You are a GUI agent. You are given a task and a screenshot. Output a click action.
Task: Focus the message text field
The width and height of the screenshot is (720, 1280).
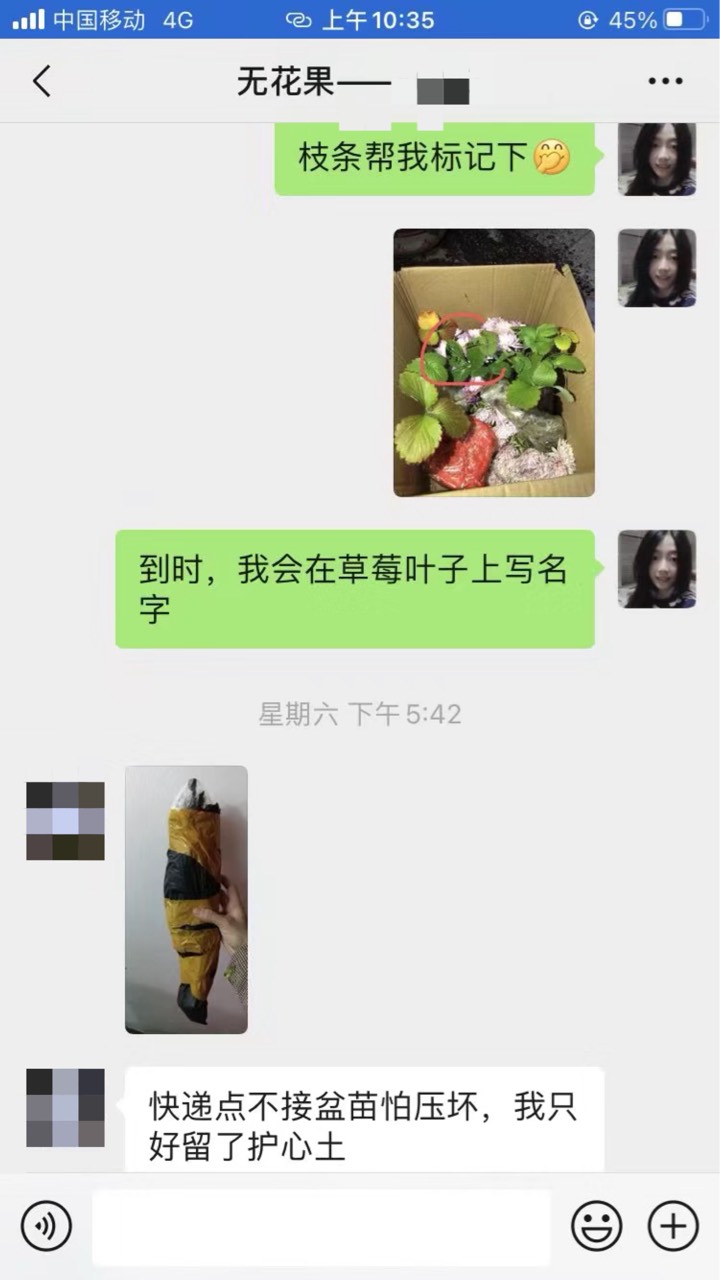point(320,1226)
